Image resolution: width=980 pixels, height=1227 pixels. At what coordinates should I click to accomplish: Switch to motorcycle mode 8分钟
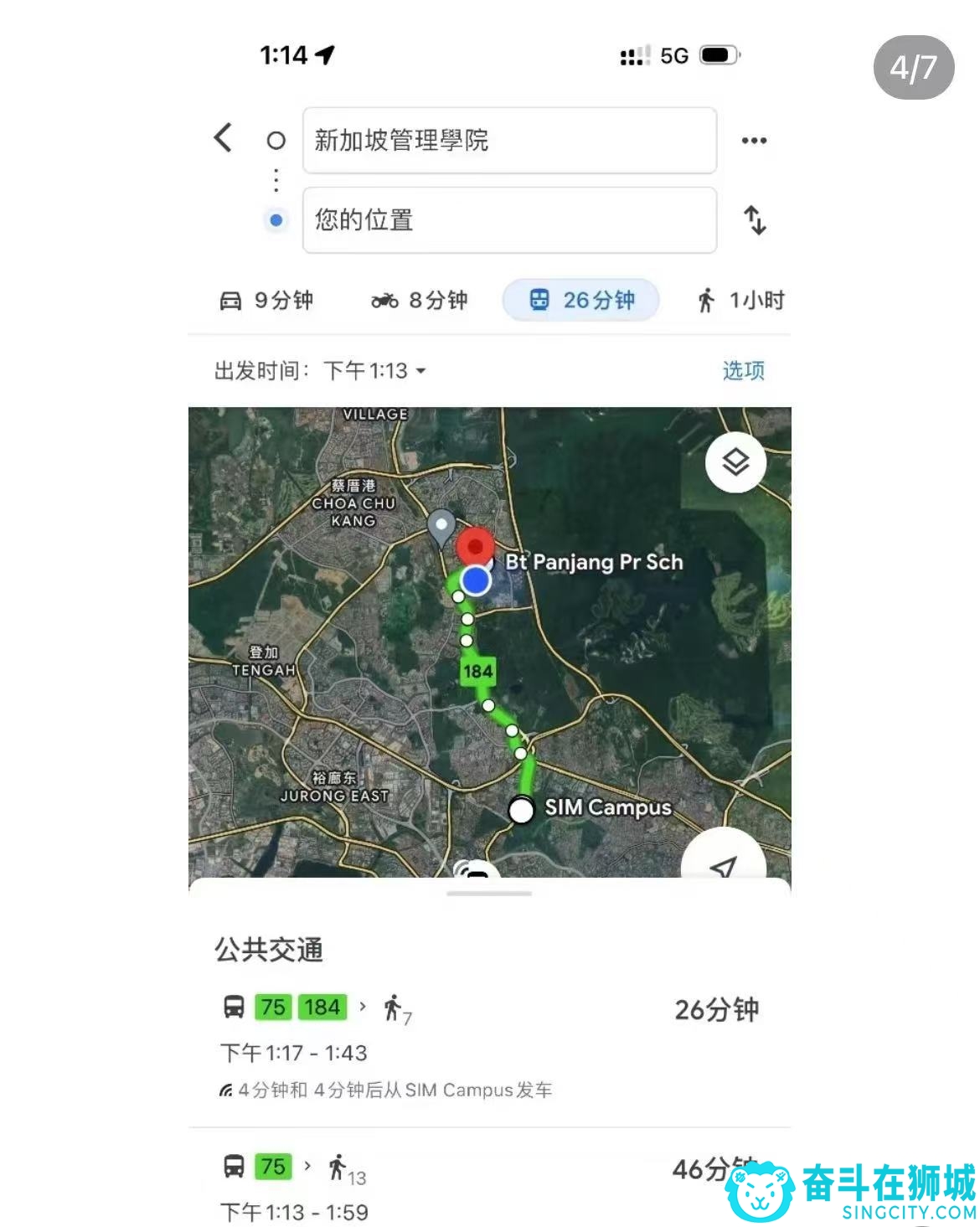click(x=420, y=300)
